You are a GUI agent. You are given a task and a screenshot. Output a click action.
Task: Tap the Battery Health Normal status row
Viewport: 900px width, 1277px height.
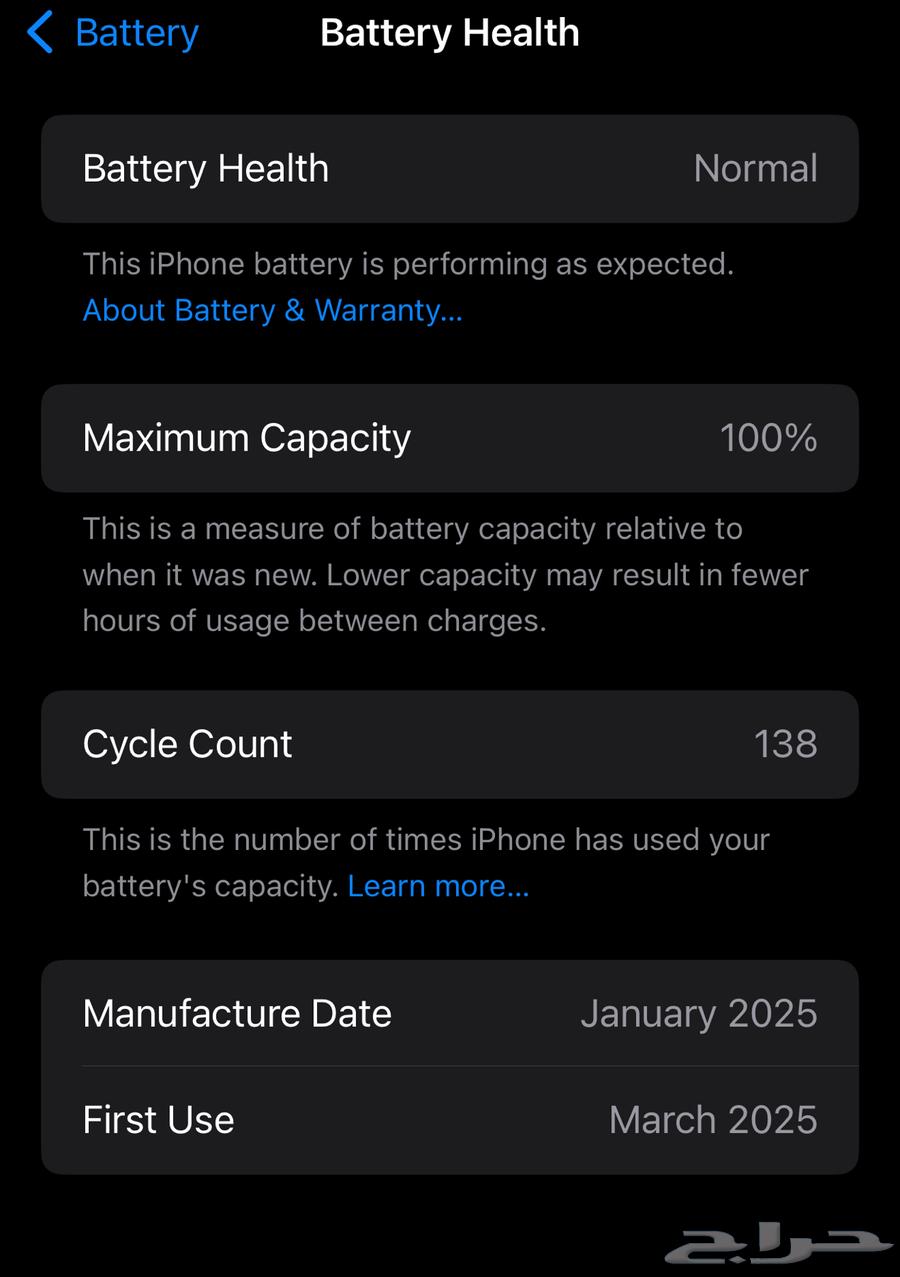[x=449, y=168]
